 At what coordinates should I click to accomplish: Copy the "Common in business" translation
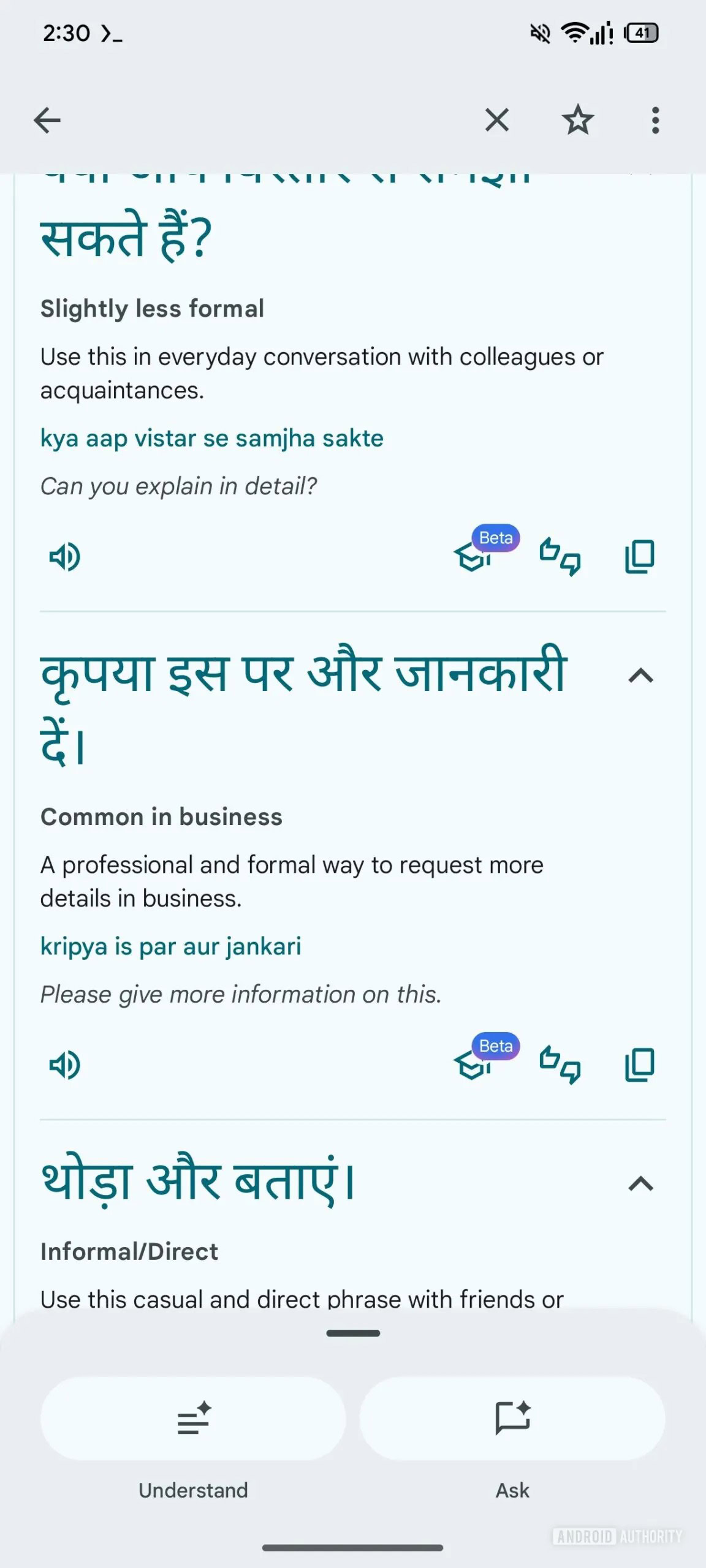(640, 1065)
